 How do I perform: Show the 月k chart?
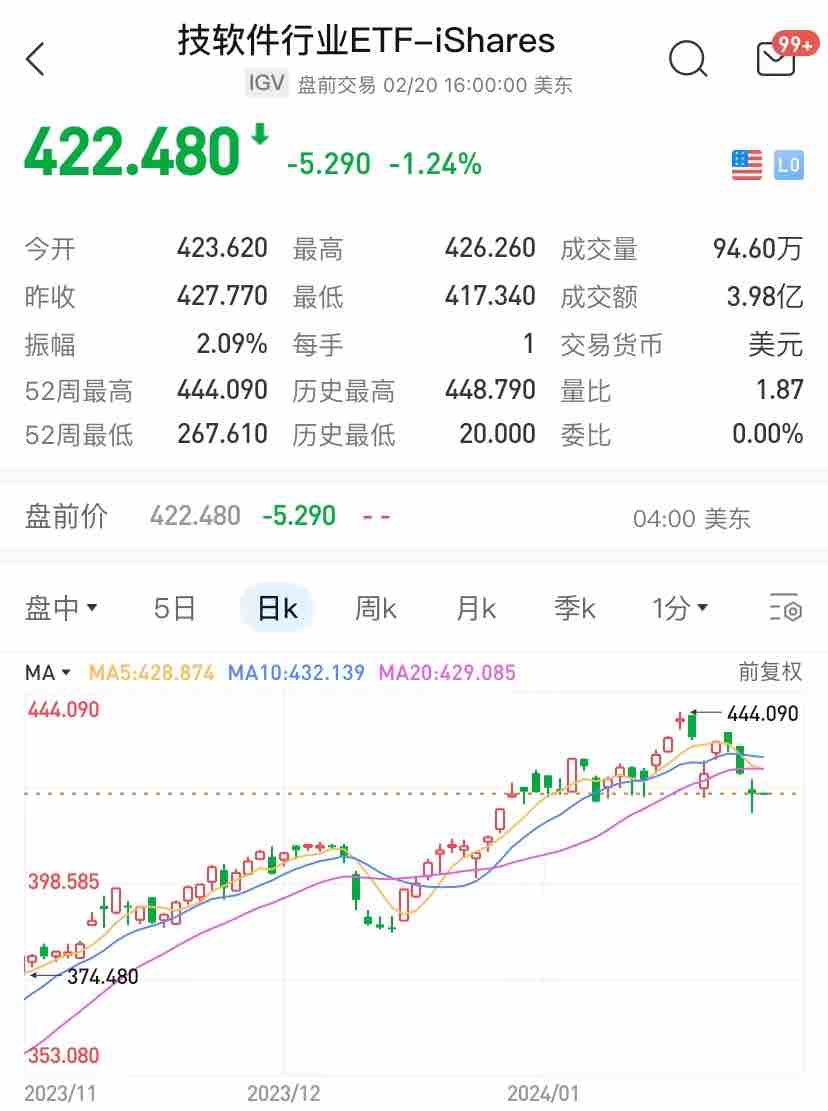pyautogui.click(x=476, y=608)
